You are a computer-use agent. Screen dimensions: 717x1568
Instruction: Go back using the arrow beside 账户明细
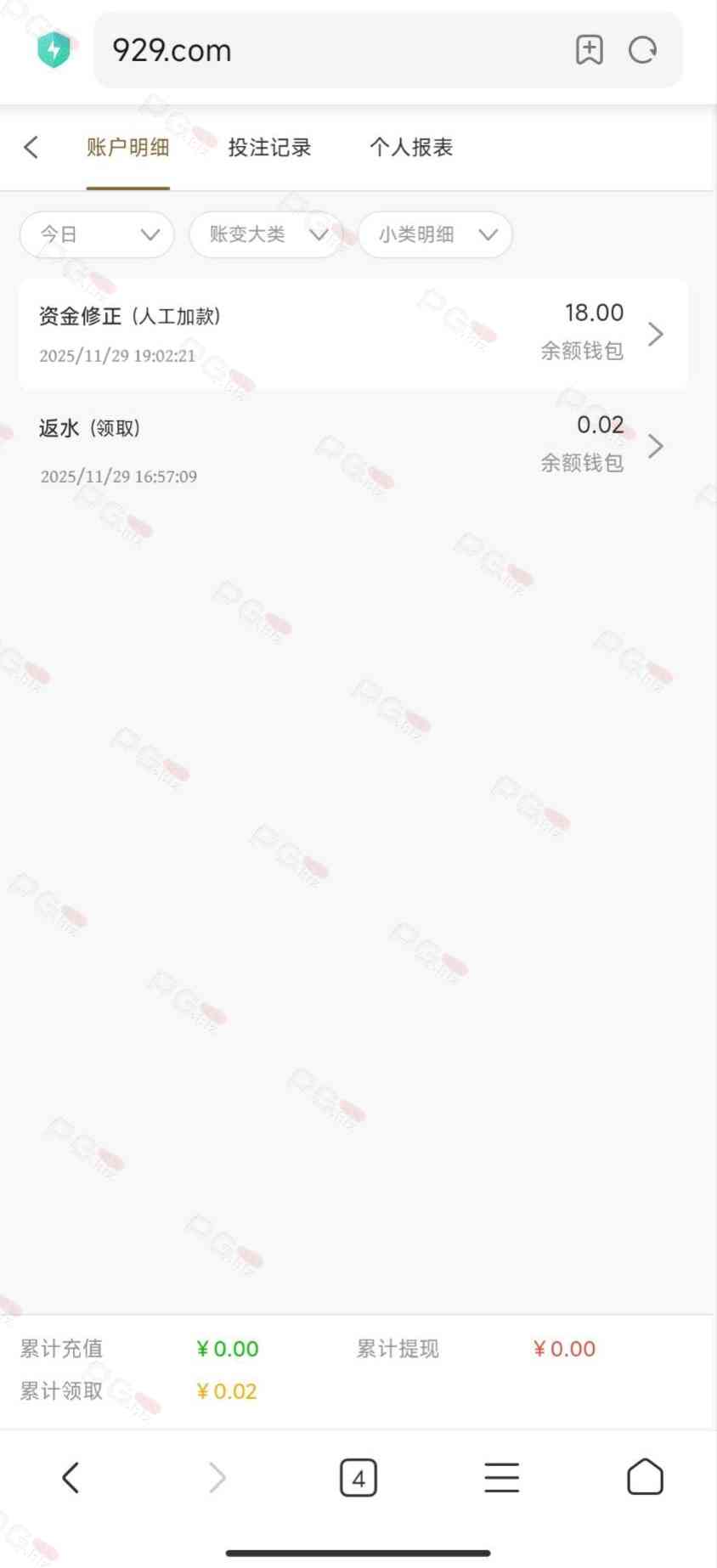[x=31, y=148]
